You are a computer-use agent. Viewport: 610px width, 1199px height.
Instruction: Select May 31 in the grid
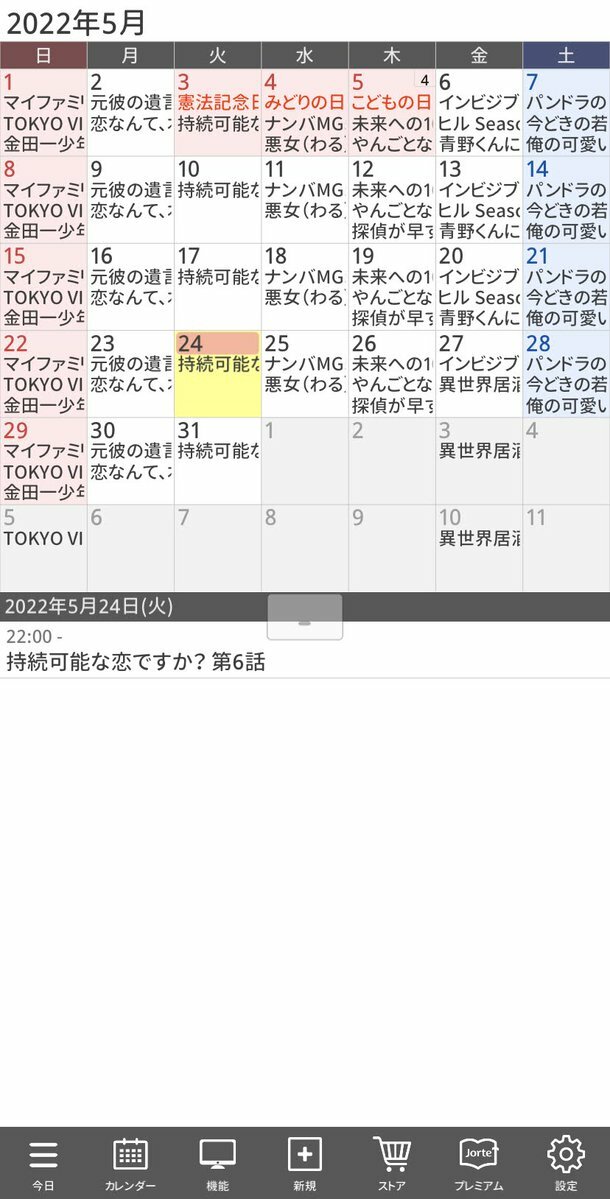(217, 461)
